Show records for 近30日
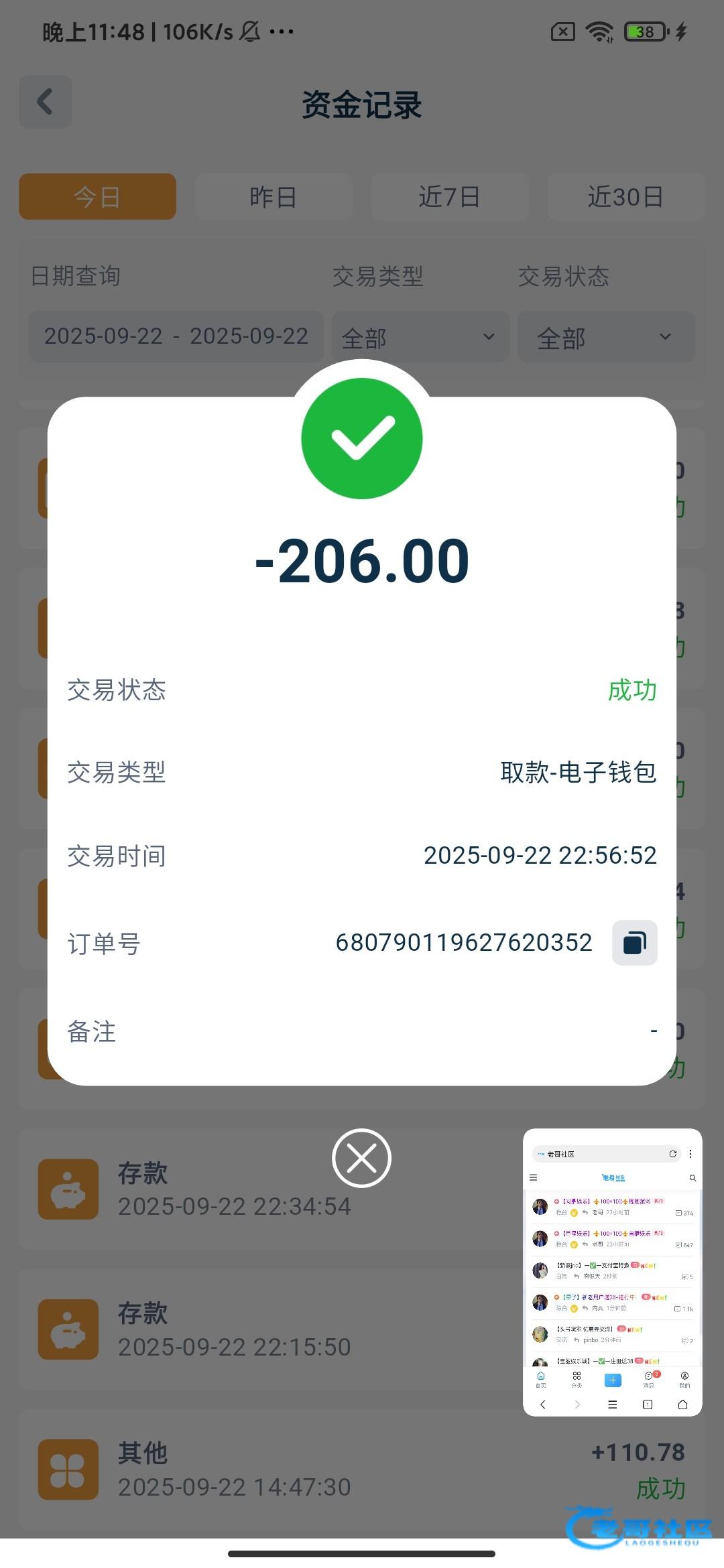Image resolution: width=724 pixels, height=1568 pixels. tap(625, 197)
